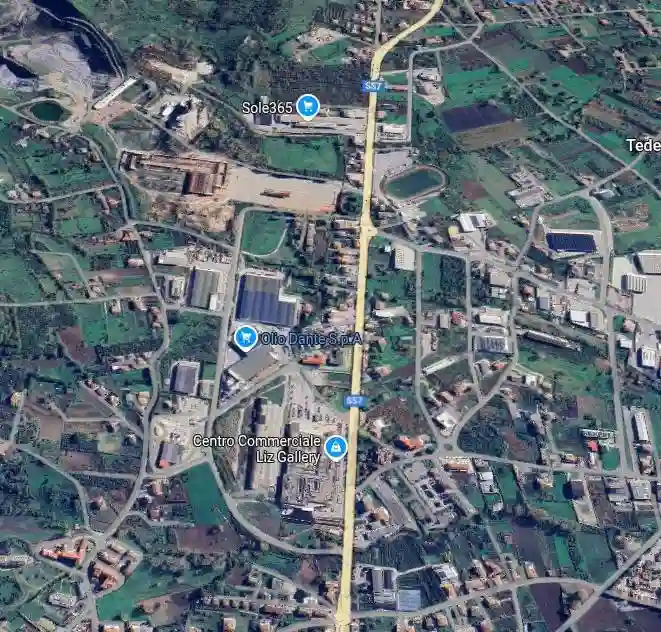Select the Olio Dante S.p.A marker
The height and width of the screenshot is (632, 661).
point(245,338)
